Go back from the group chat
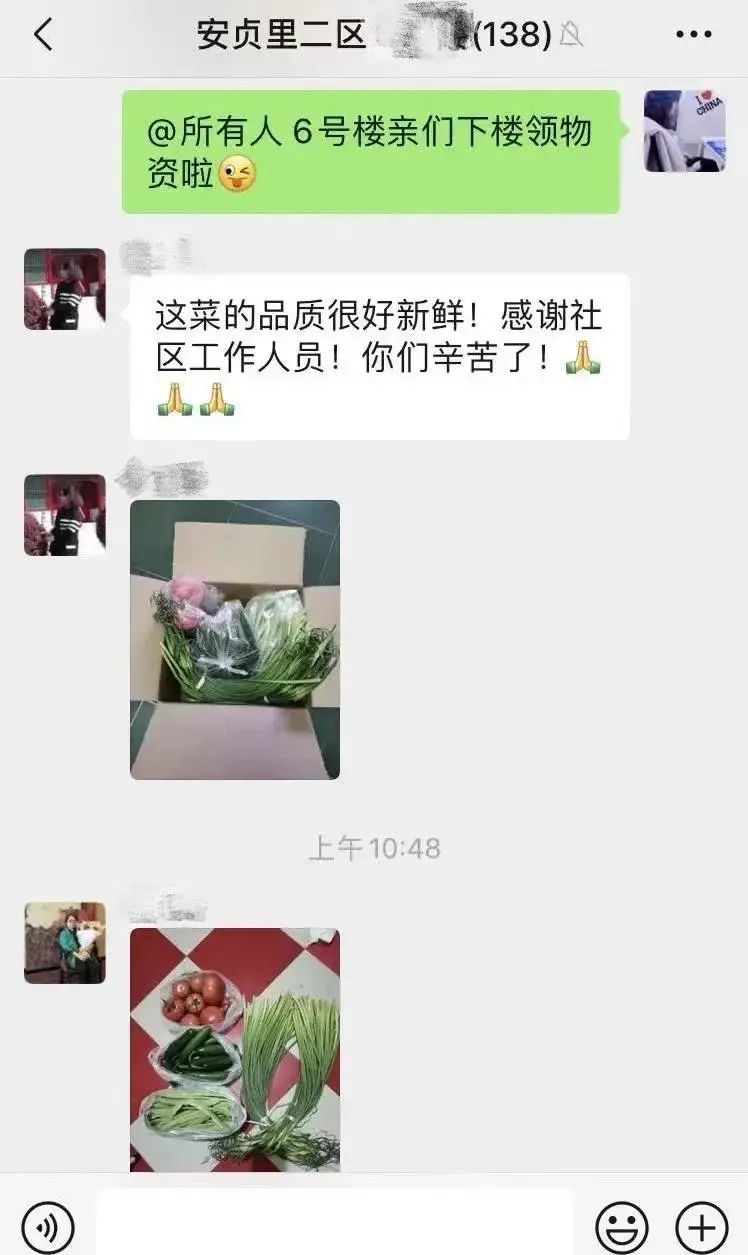748x1255 pixels. click(x=43, y=36)
